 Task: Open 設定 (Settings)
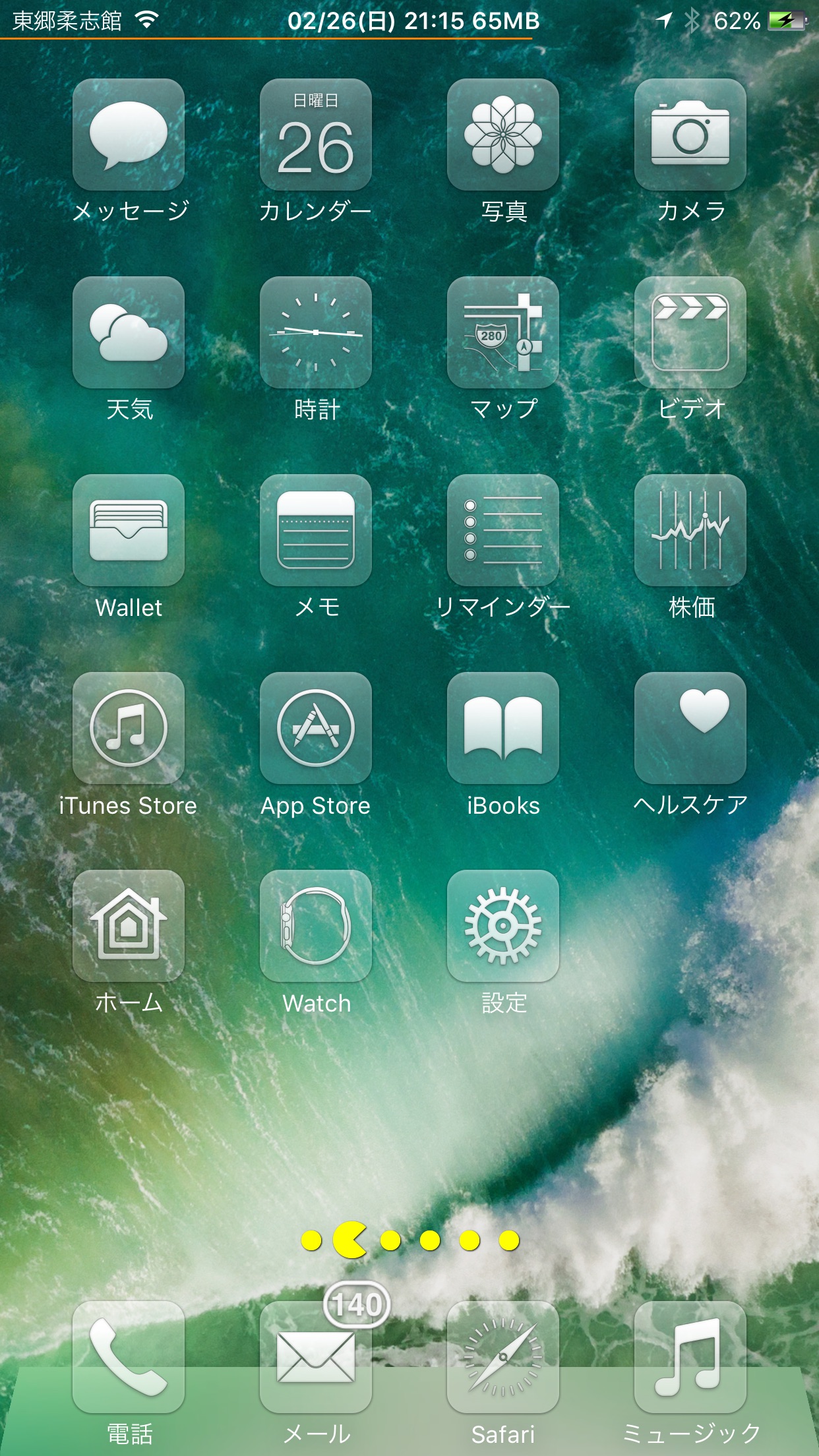tap(503, 926)
